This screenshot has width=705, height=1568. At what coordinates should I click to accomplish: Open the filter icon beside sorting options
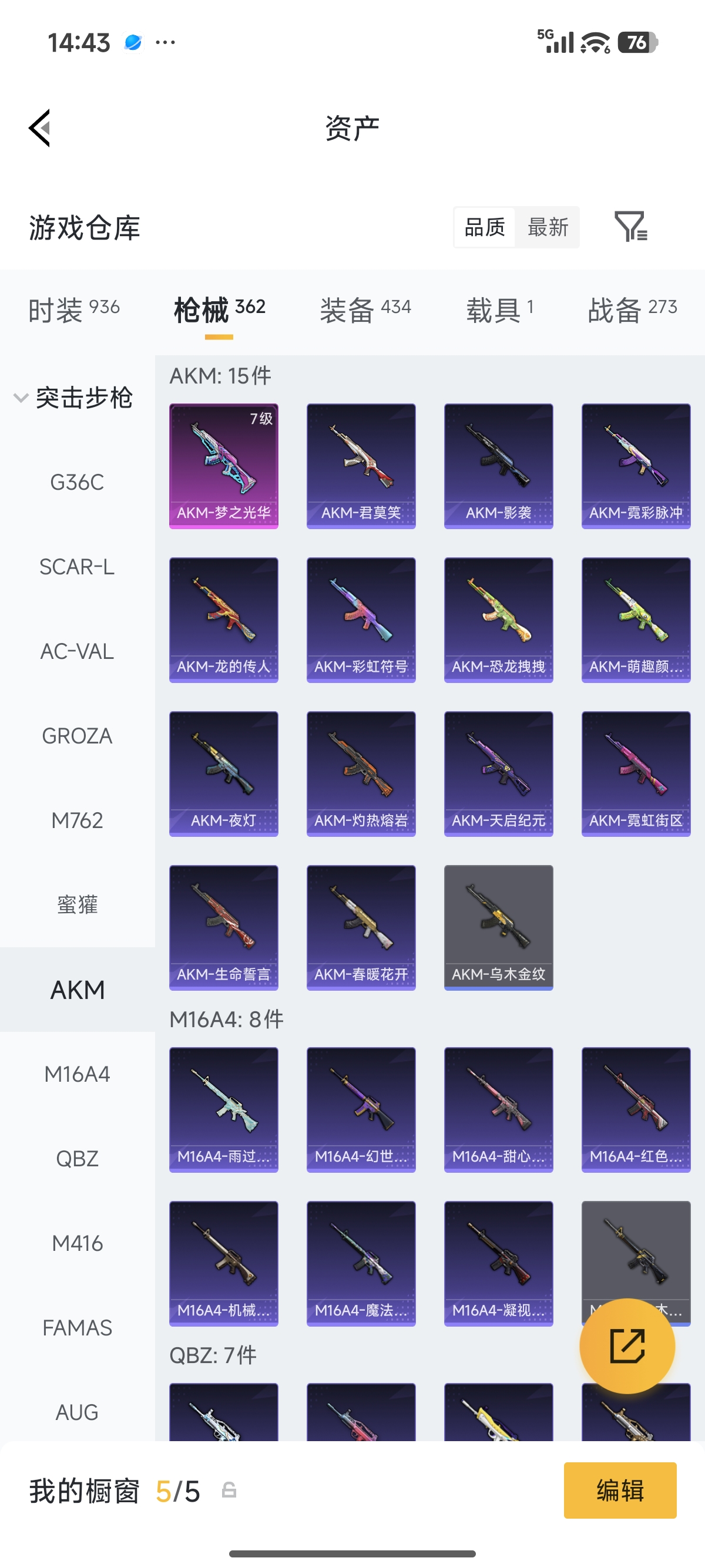(630, 227)
